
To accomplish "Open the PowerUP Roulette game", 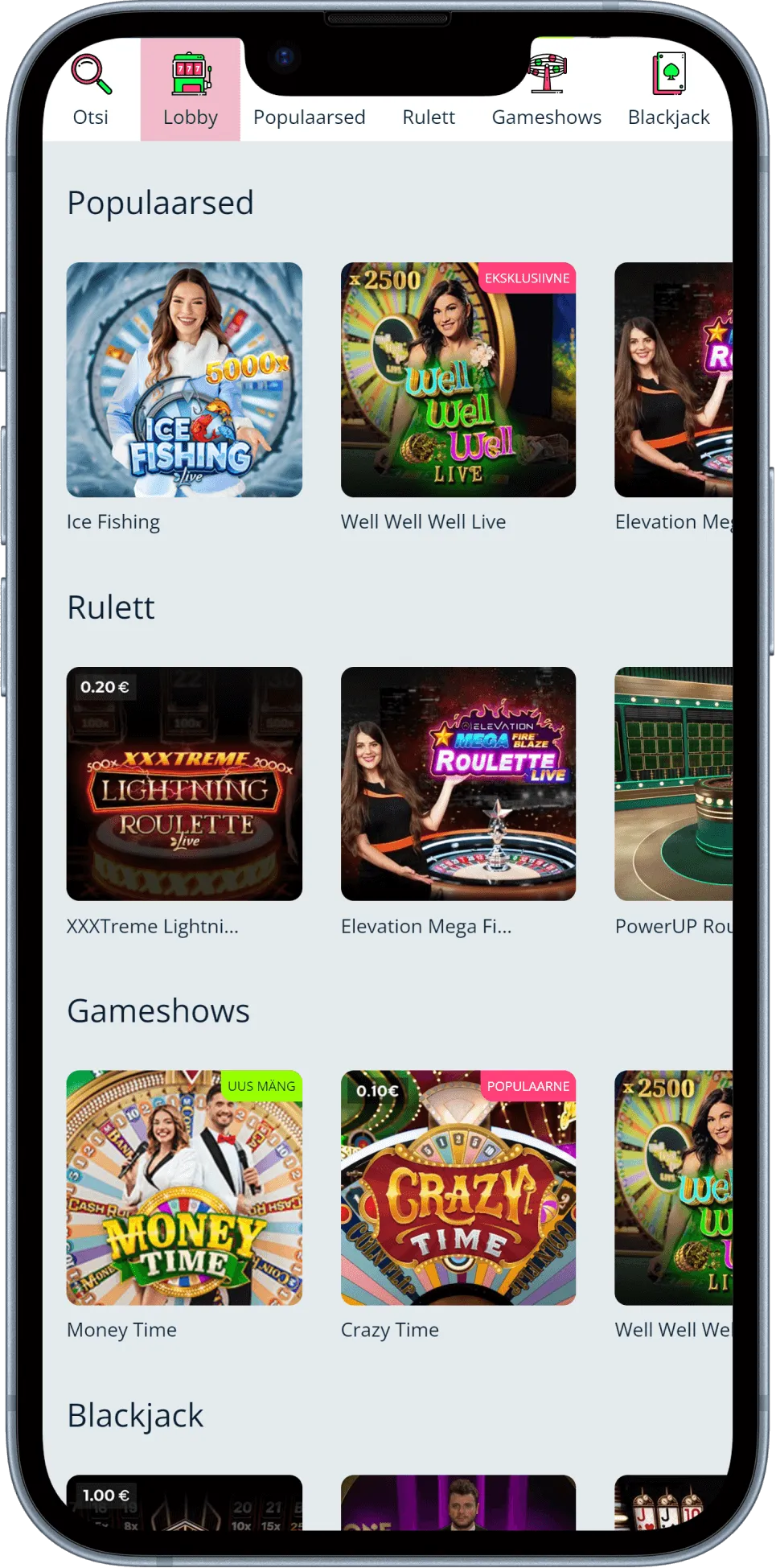I will click(x=673, y=784).
